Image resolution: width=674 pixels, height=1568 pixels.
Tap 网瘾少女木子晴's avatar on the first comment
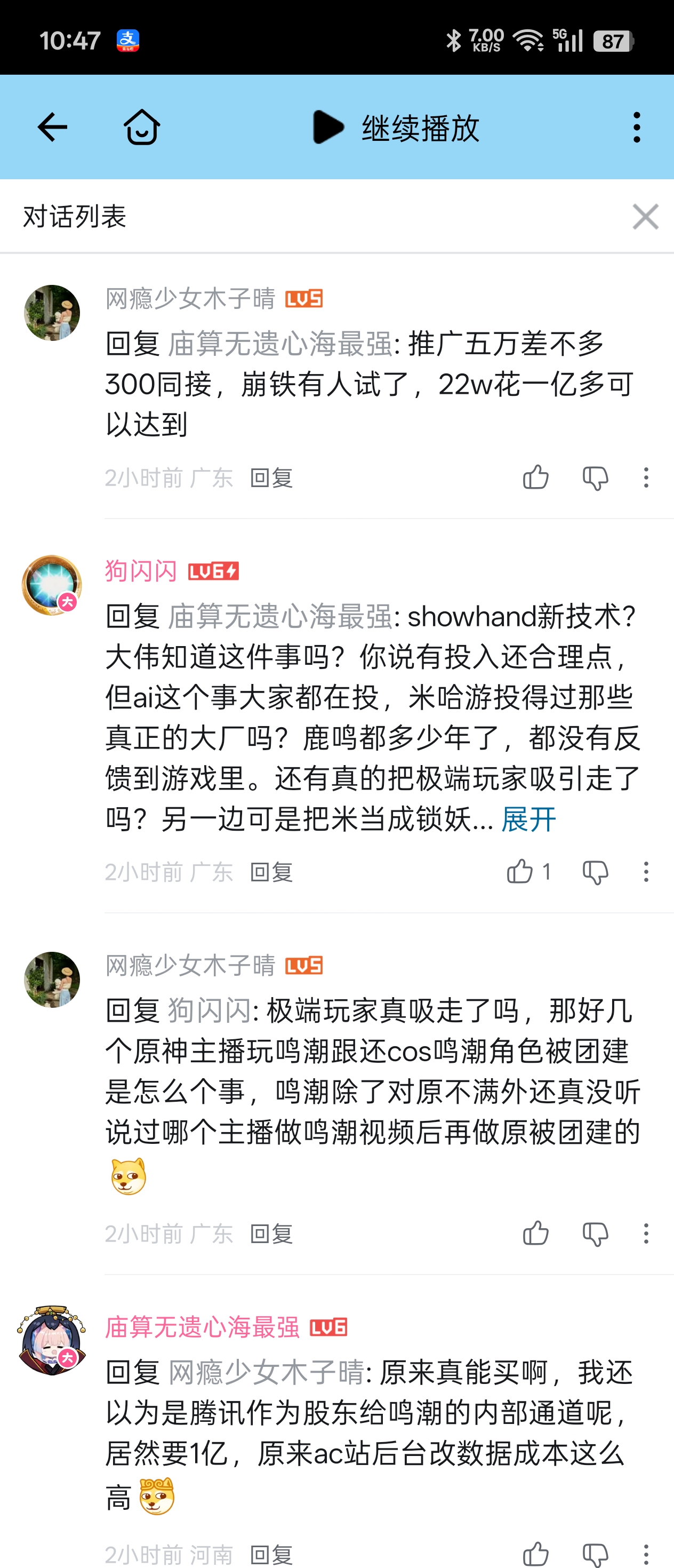tap(52, 313)
